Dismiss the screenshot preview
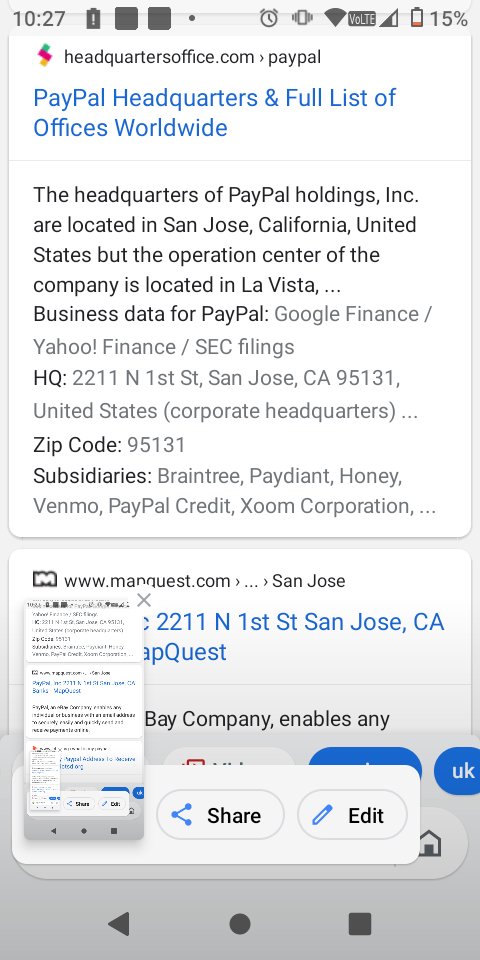 tap(143, 599)
